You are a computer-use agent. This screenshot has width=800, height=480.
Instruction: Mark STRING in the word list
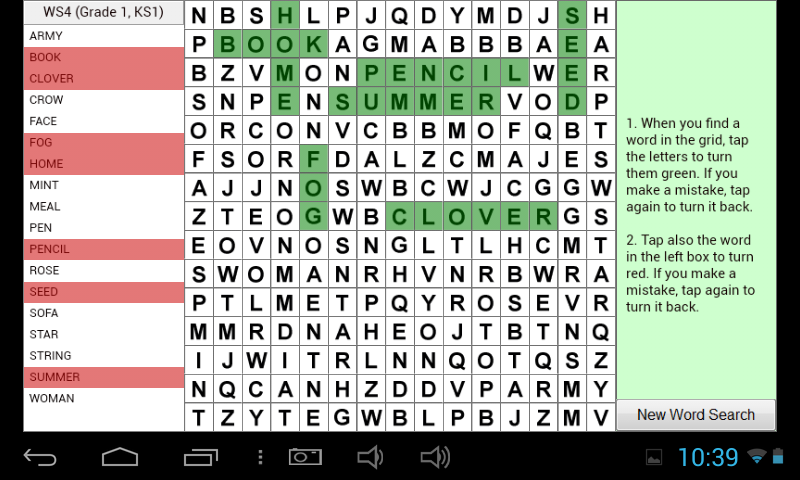pos(104,355)
